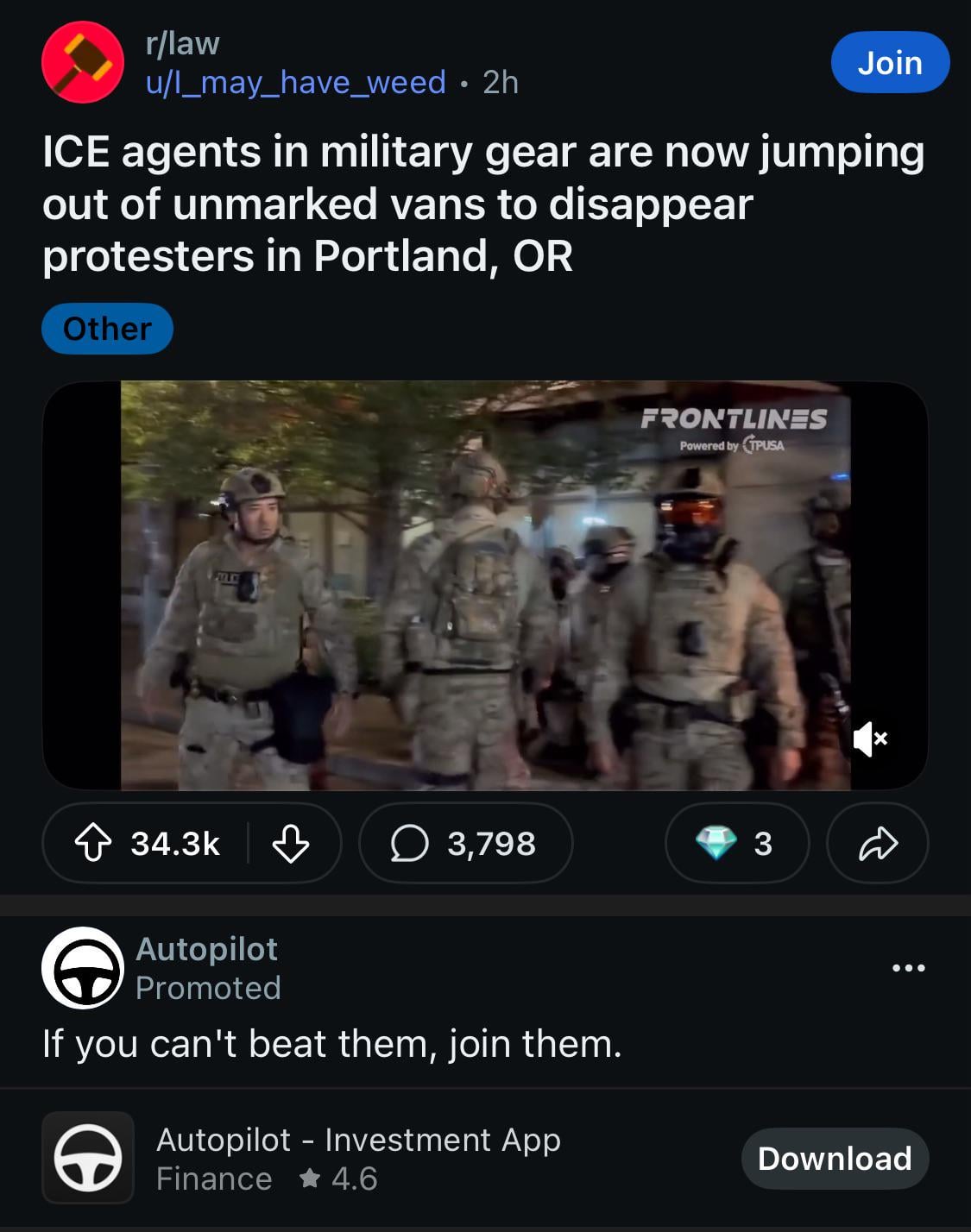Viewport: 971px width, 1232px height.
Task: Open the r/law subreddit avatar
Action: click(x=83, y=63)
